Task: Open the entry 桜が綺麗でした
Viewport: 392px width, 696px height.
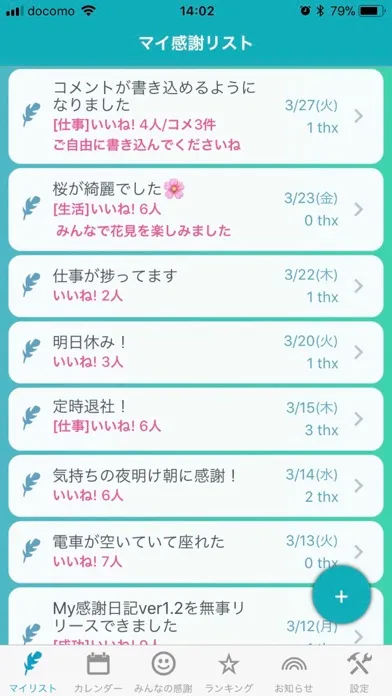Action: pos(196,209)
